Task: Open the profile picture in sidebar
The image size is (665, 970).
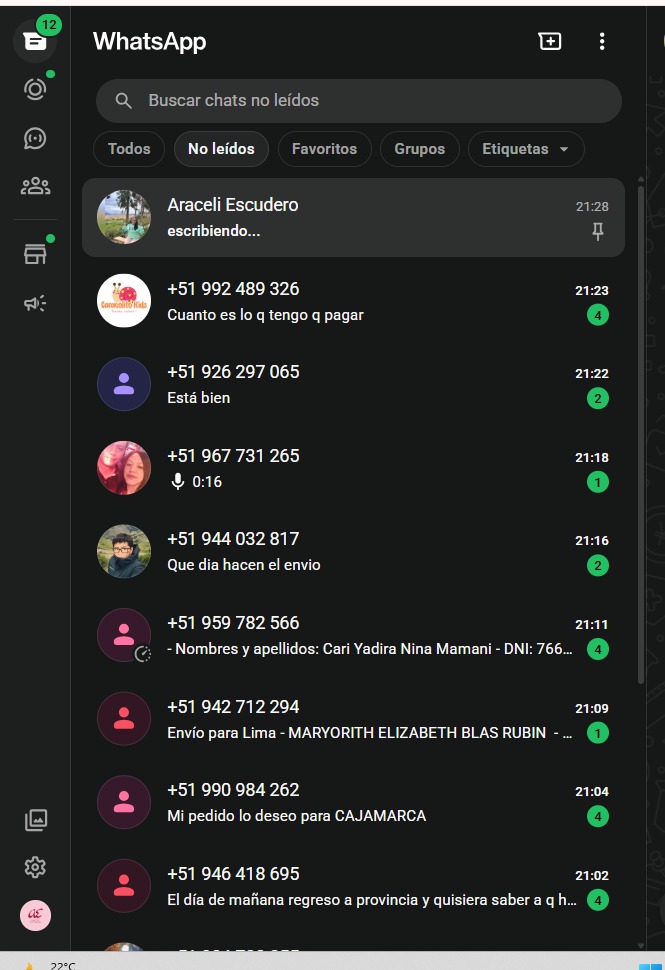Action: pos(35,915)
